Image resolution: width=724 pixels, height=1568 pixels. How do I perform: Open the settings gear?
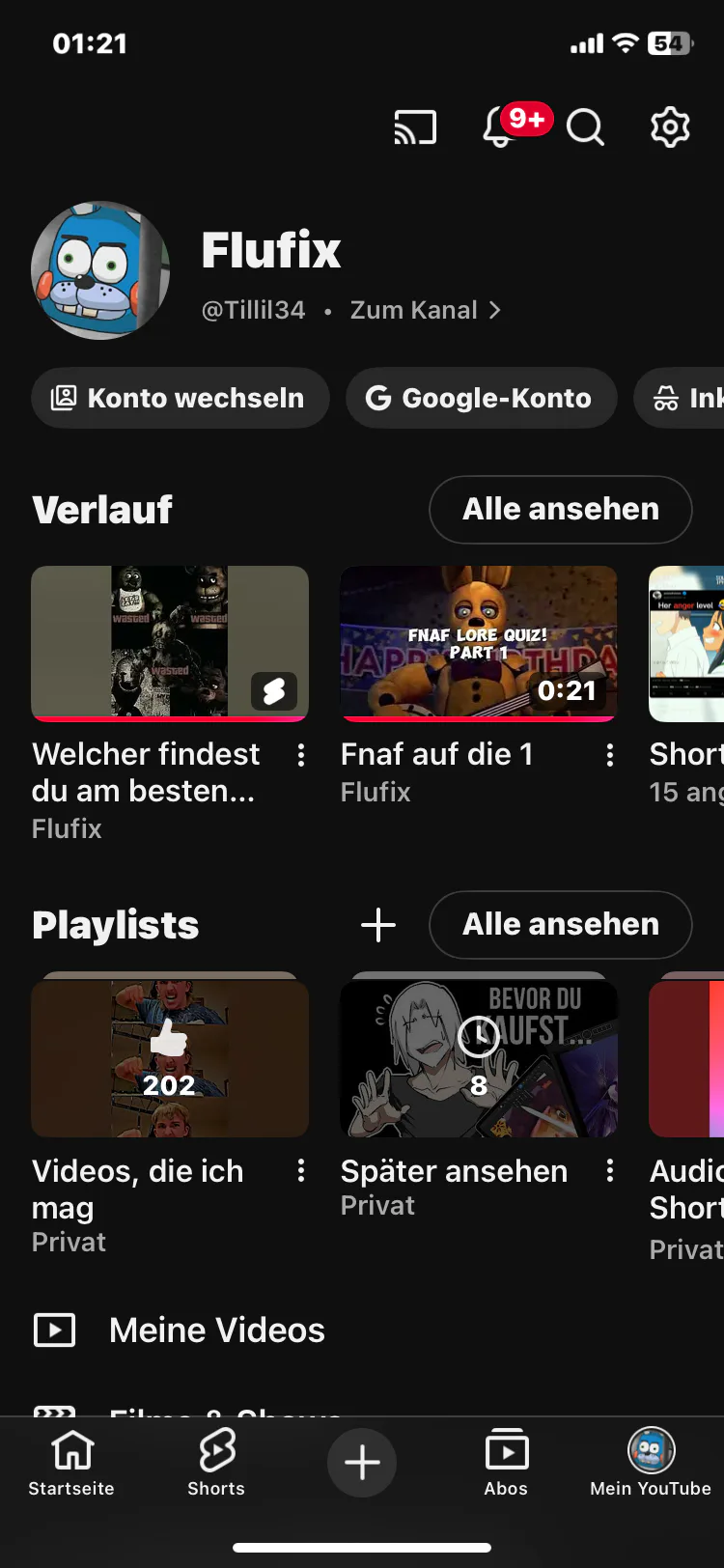(x=670, y=126)
